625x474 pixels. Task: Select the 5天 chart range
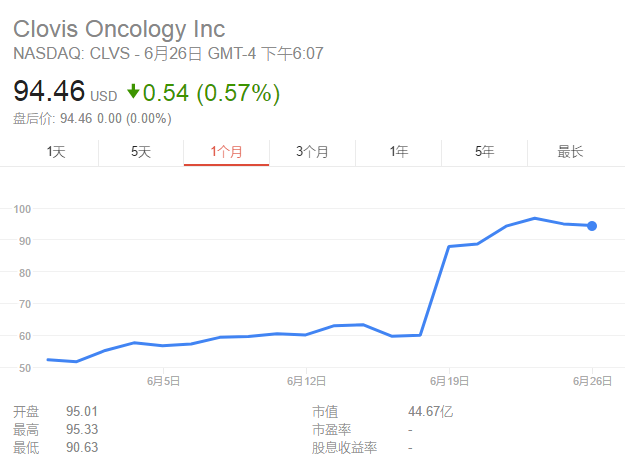141,152
